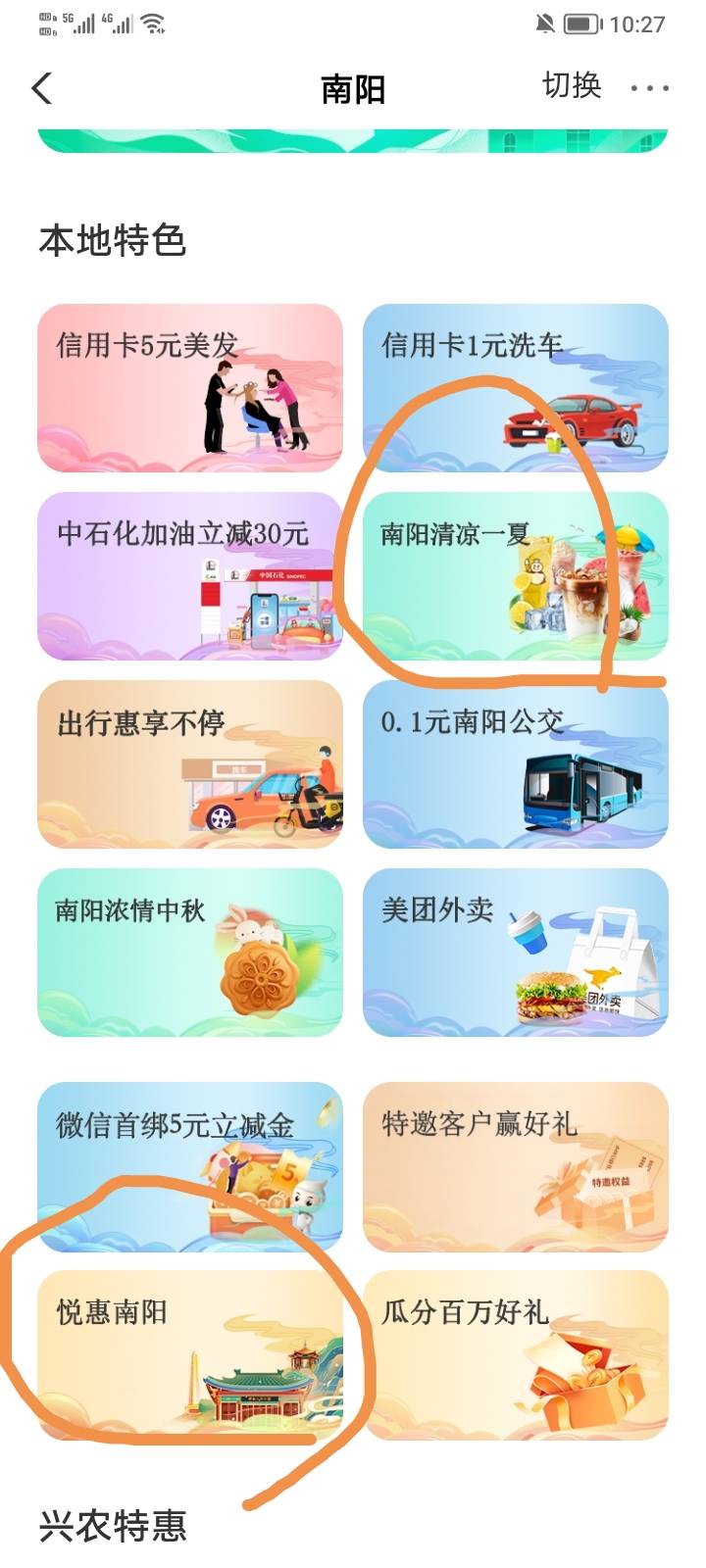
Task: Open the three-dot overflow menu
Action: [x=649, y=88]
